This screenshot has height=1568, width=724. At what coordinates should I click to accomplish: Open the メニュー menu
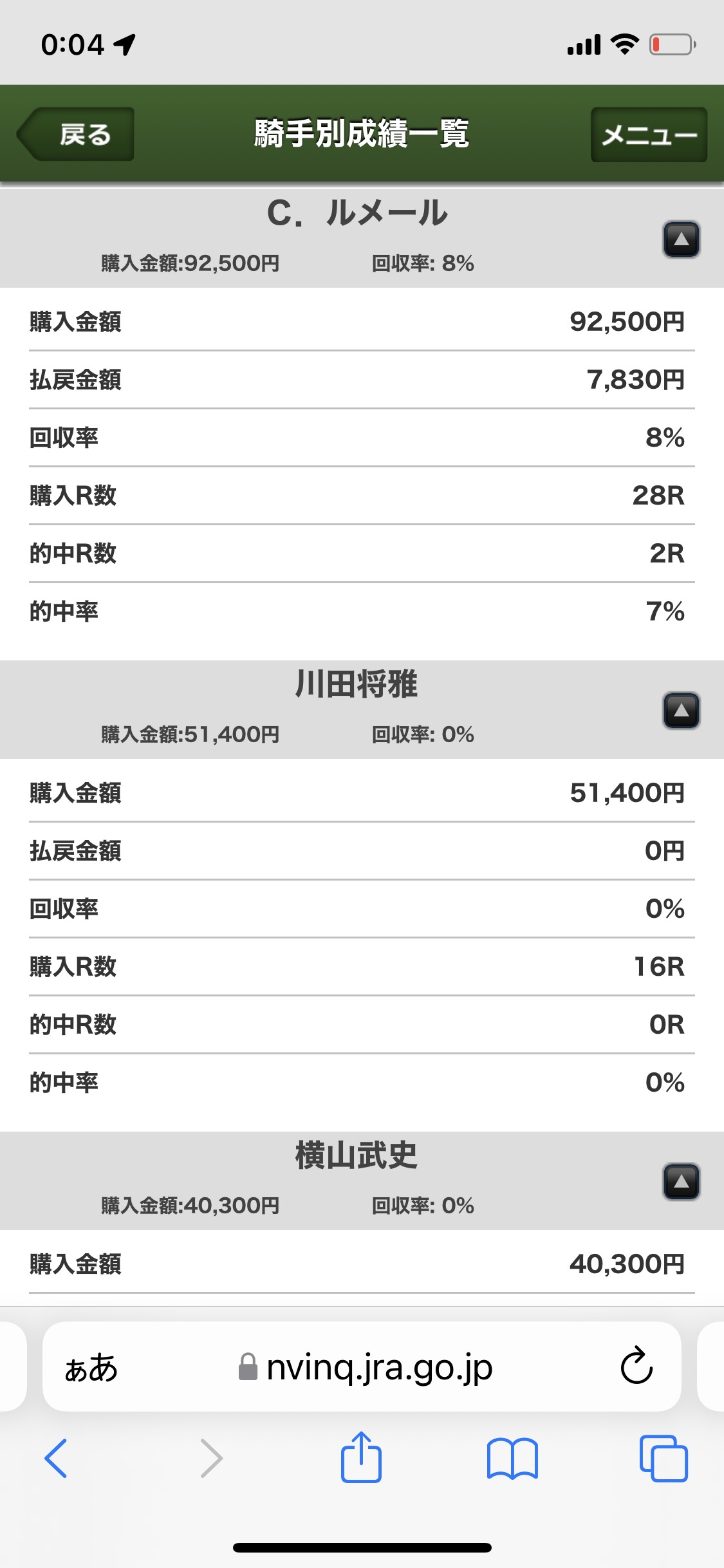(x=649, y=135)
